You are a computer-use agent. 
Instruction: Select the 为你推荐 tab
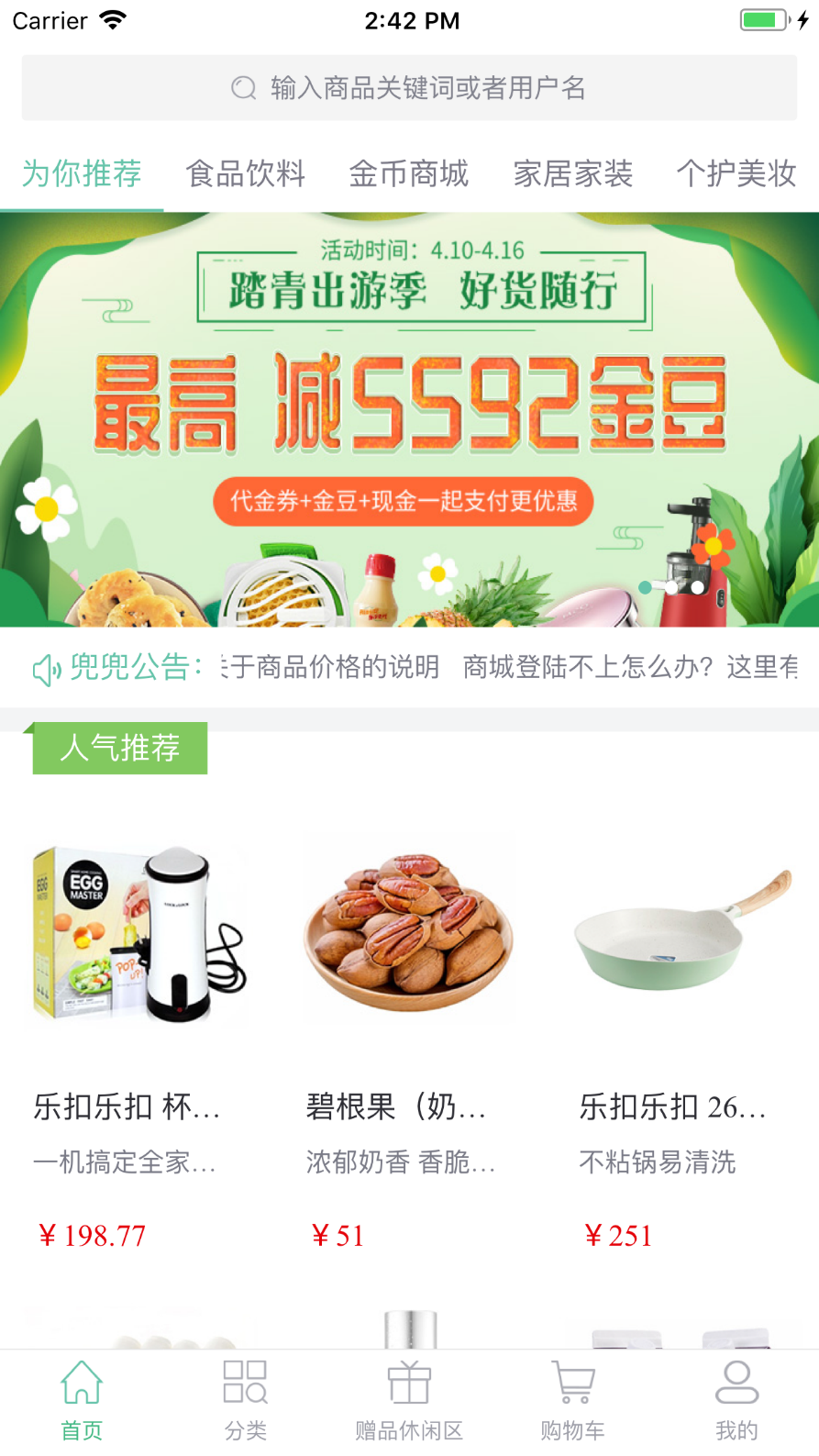pyautogui.click(x=82, y=173)
